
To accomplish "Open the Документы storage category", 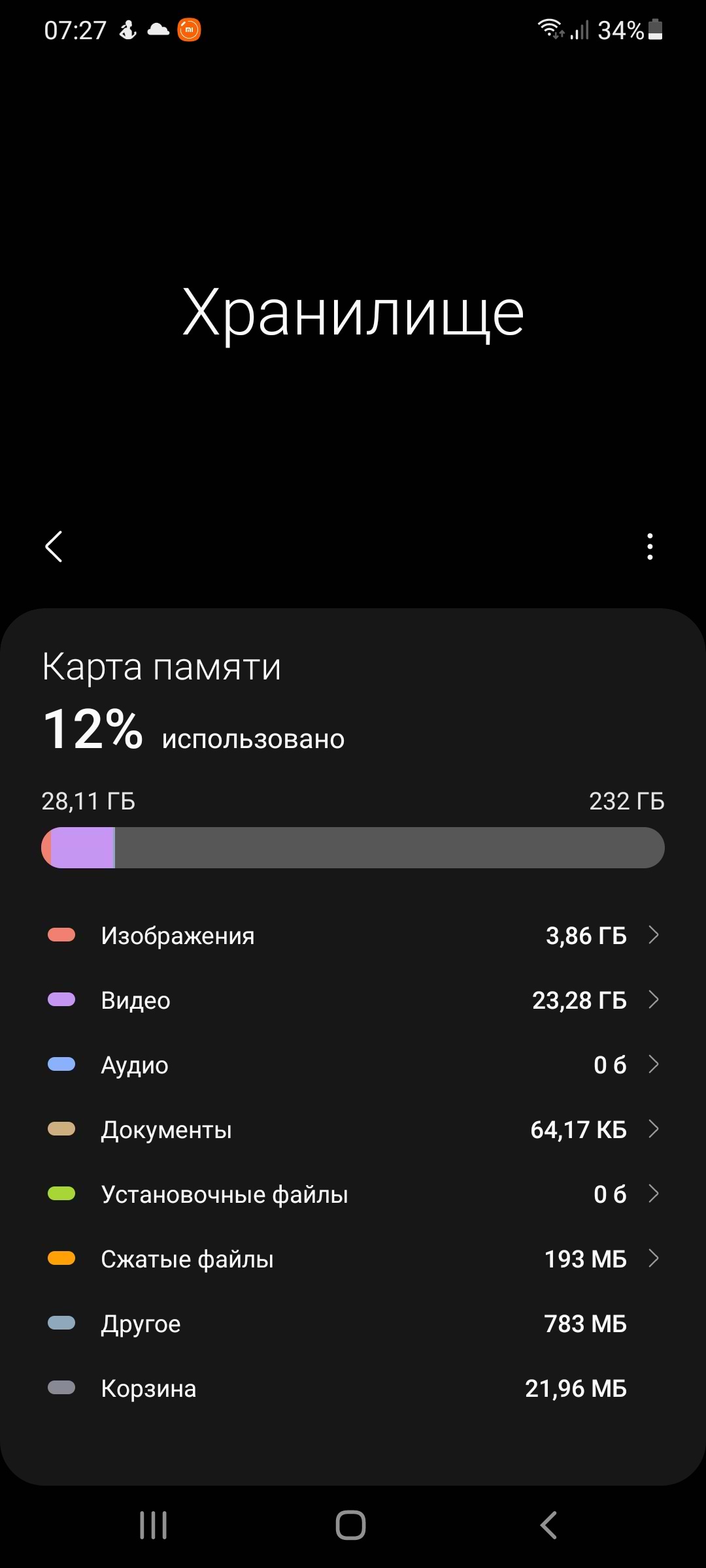I will 353,1130.
